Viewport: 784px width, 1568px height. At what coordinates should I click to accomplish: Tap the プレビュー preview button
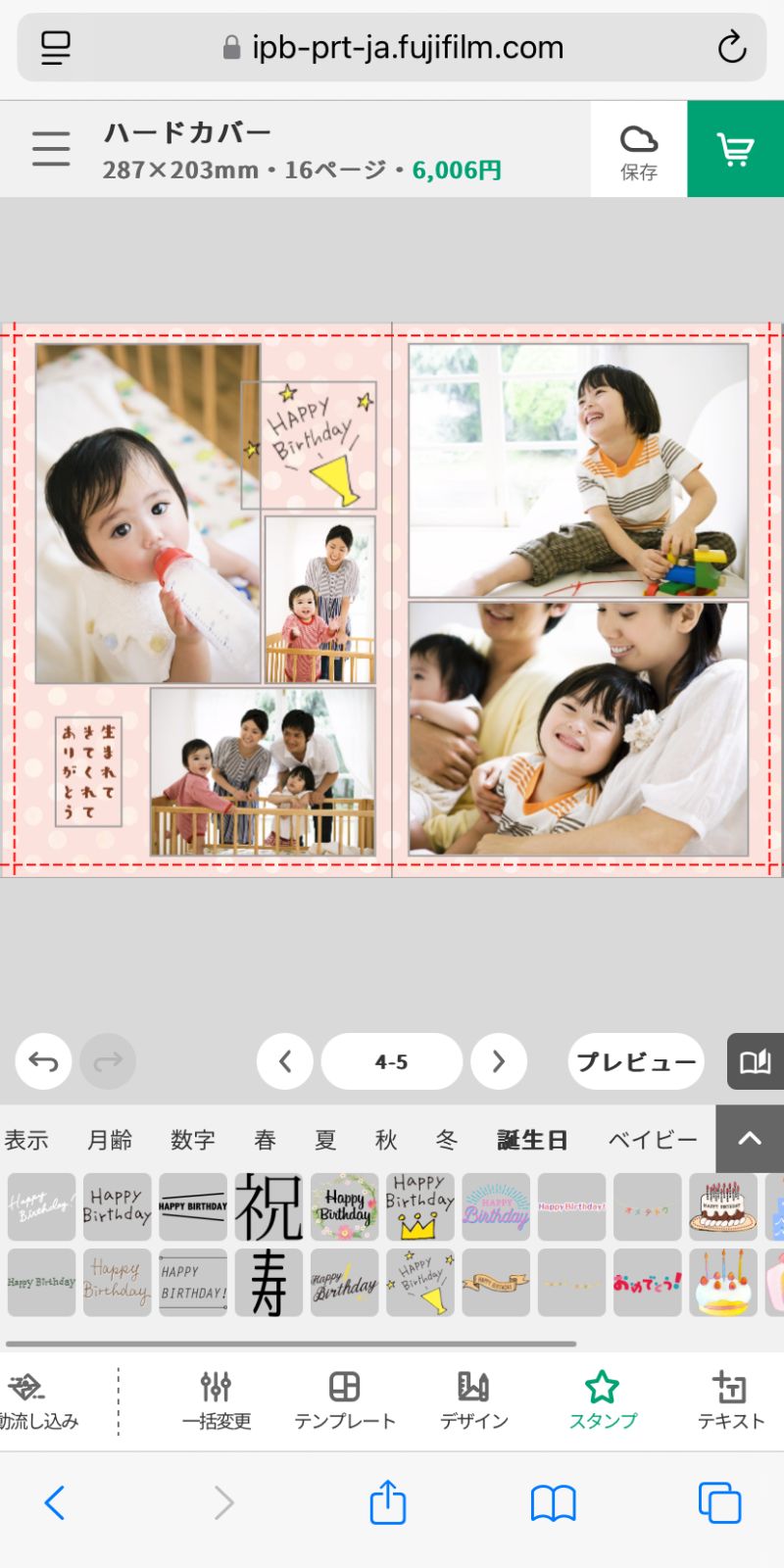(x=636, y=1061)
